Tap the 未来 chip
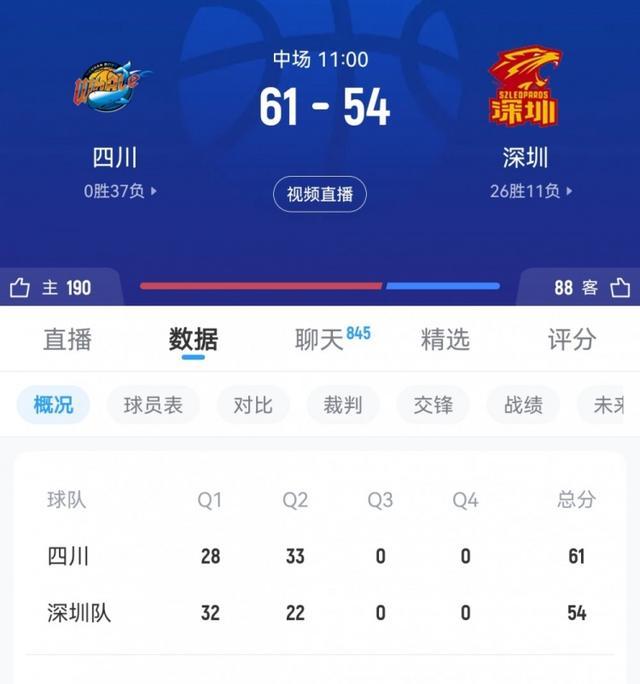The image size is (640, 684). pyautogui.click(x=608, y=405)
